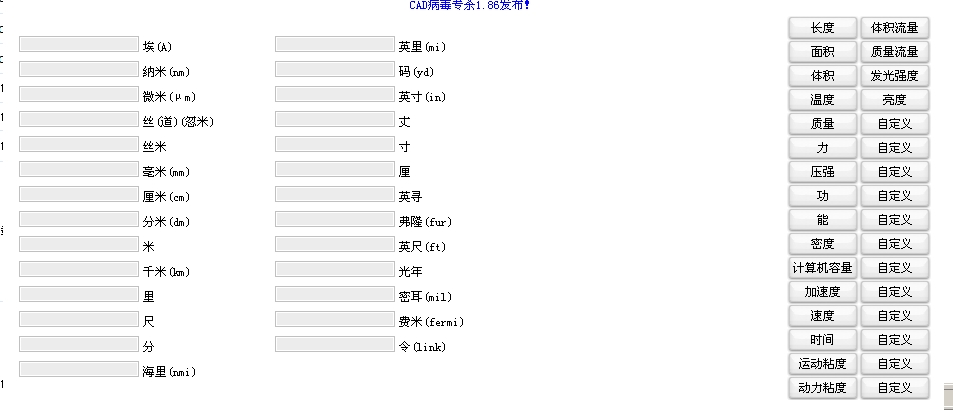This screenshot has width=953, height=410.
Task: Focus the 英尺(ft) input field
Action: tap(334, 244)
